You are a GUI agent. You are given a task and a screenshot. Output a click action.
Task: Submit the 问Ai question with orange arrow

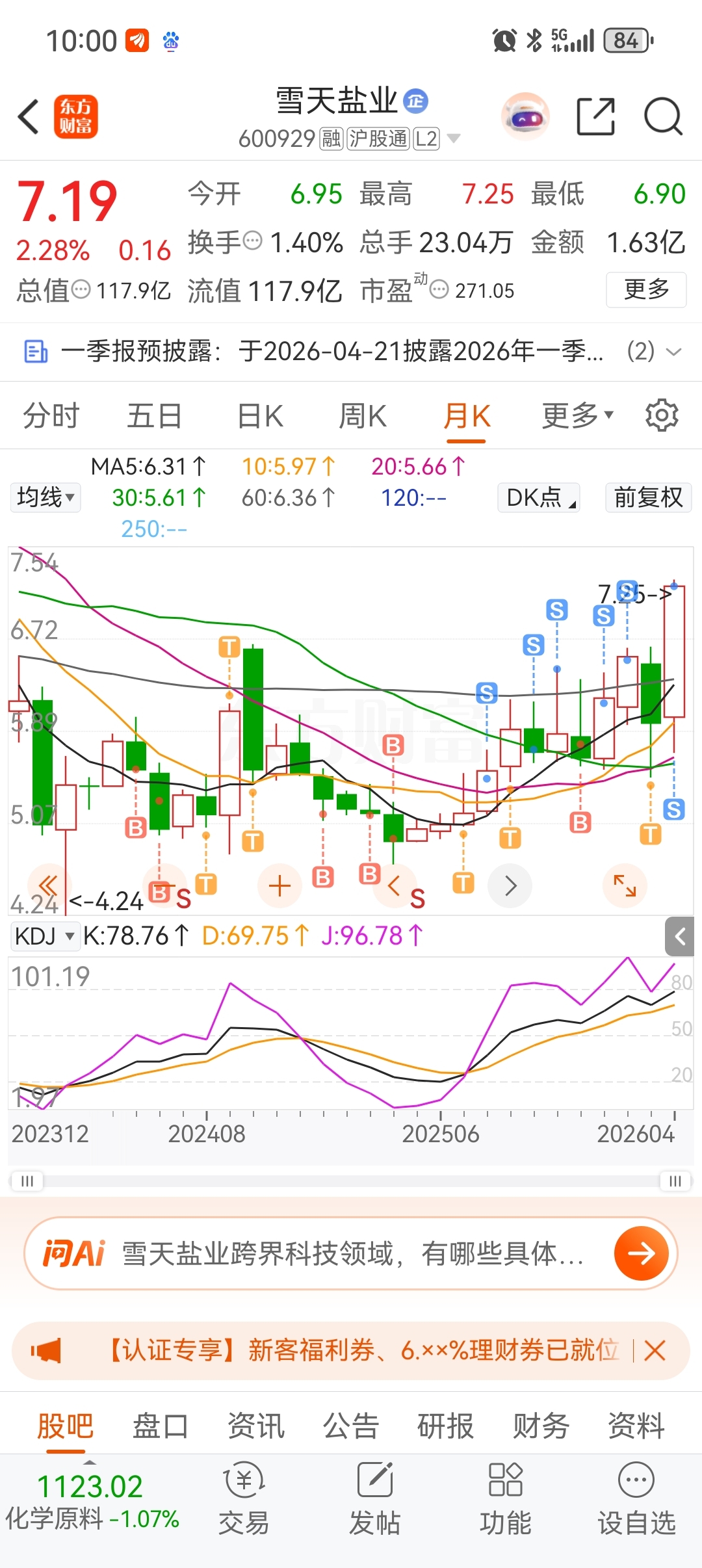pyautogui.click(x=642, y=1253)
